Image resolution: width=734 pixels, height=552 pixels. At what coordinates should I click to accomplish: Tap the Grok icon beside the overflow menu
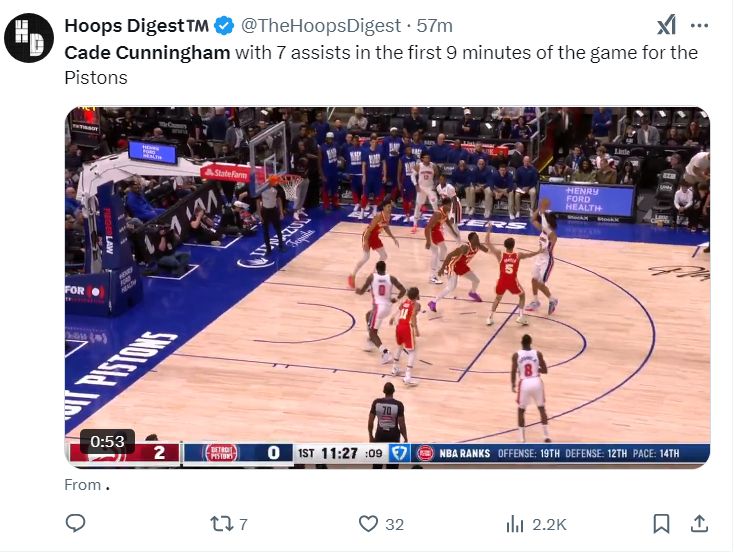click(665, 25)
